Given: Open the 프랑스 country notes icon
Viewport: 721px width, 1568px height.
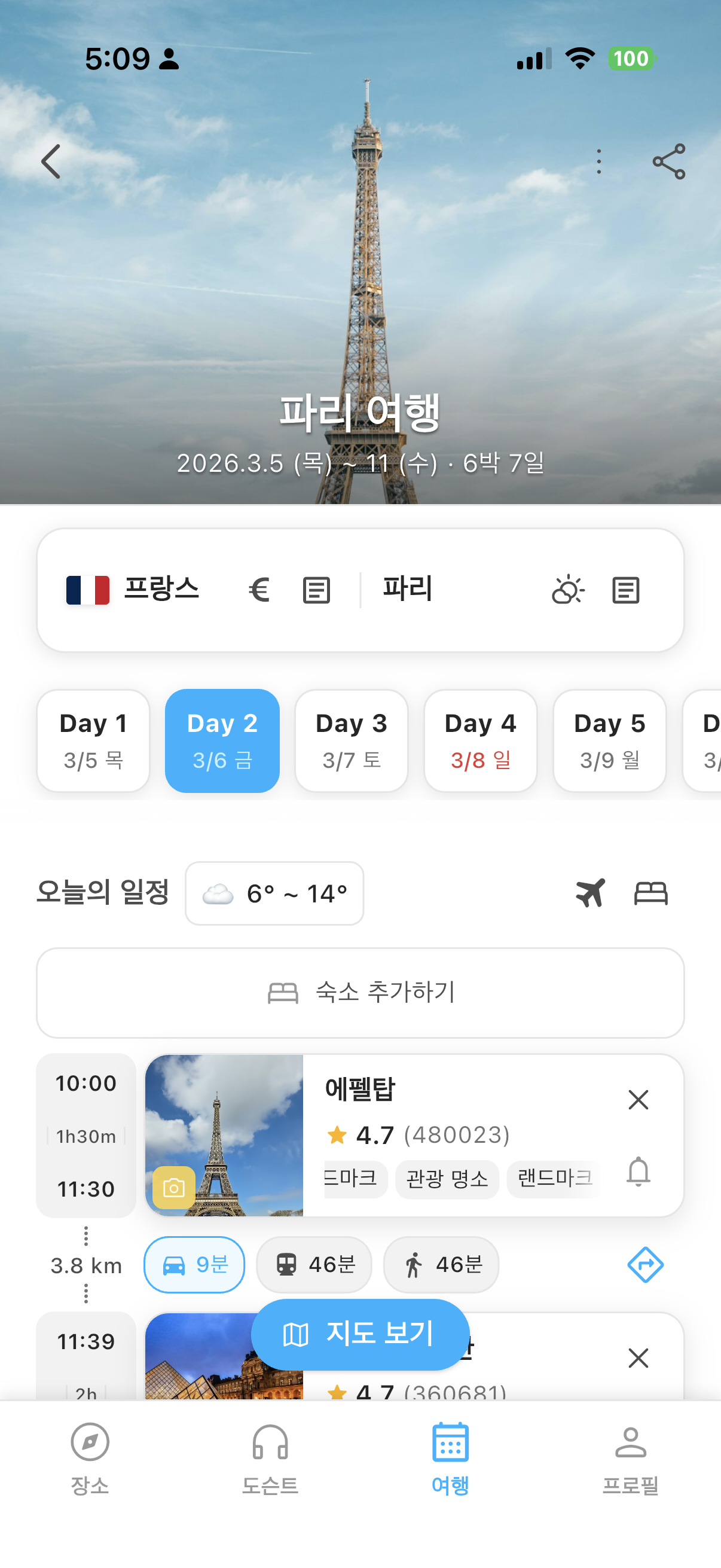Looking at the screenshot, I should [316, 589].
